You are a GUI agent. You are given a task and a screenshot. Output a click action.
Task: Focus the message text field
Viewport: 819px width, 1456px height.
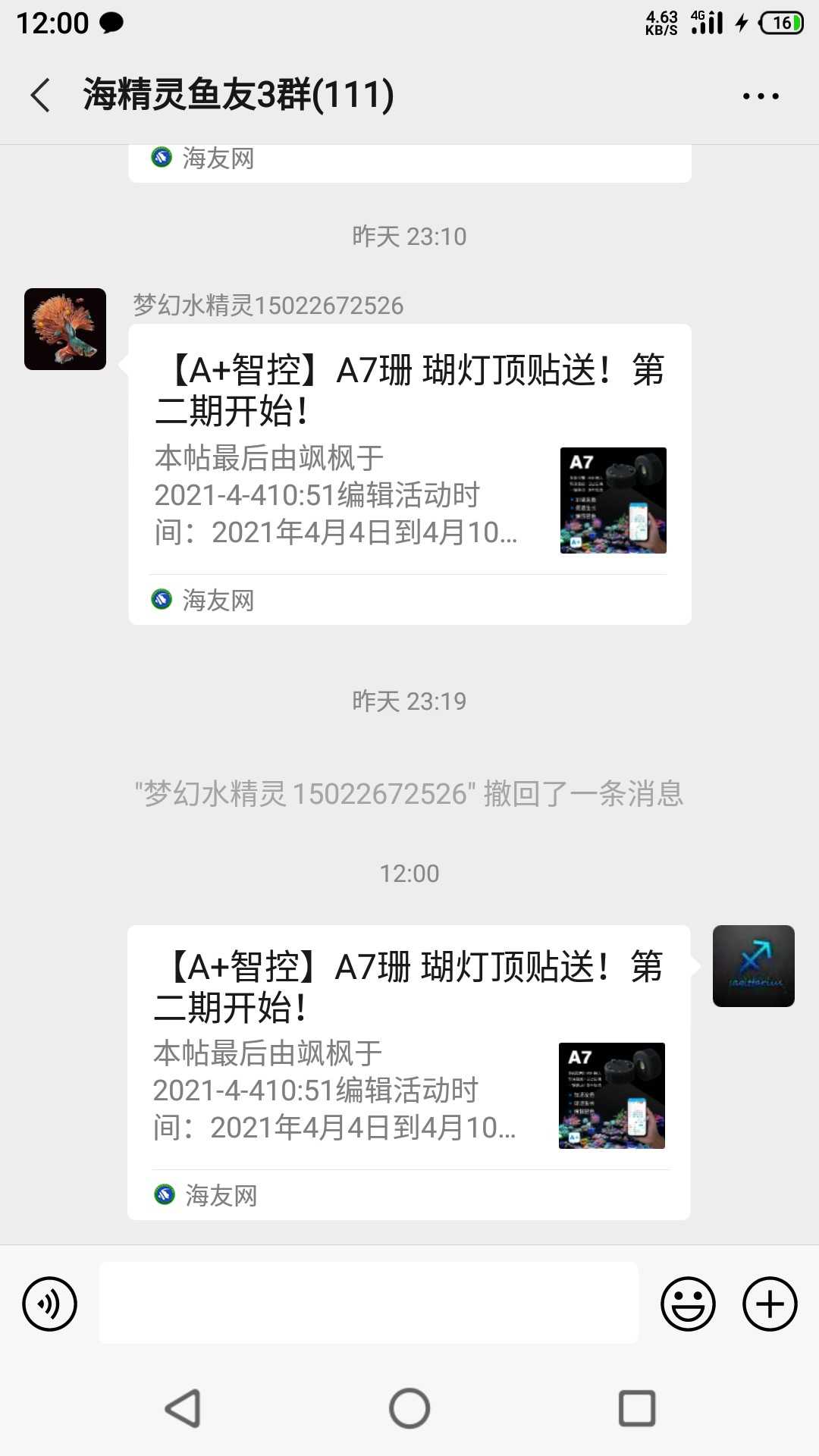[x=369, y=1303]
